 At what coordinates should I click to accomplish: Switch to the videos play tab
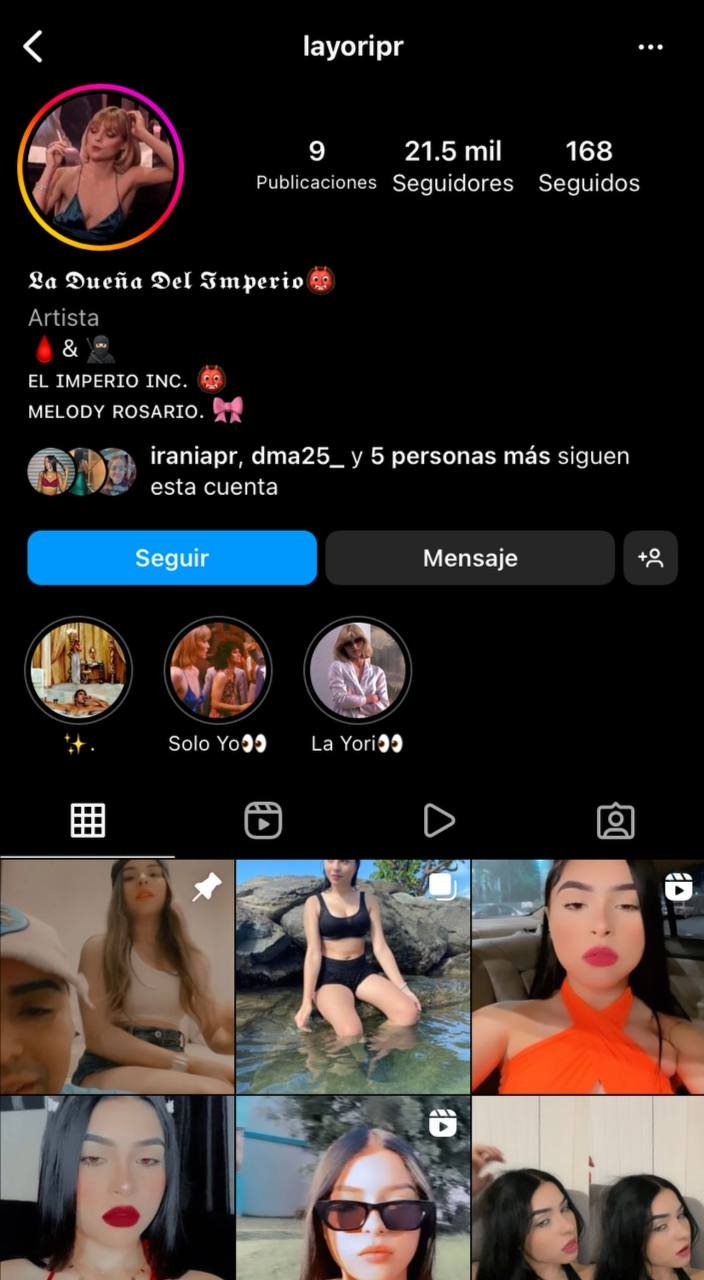[x=439, y=821]
